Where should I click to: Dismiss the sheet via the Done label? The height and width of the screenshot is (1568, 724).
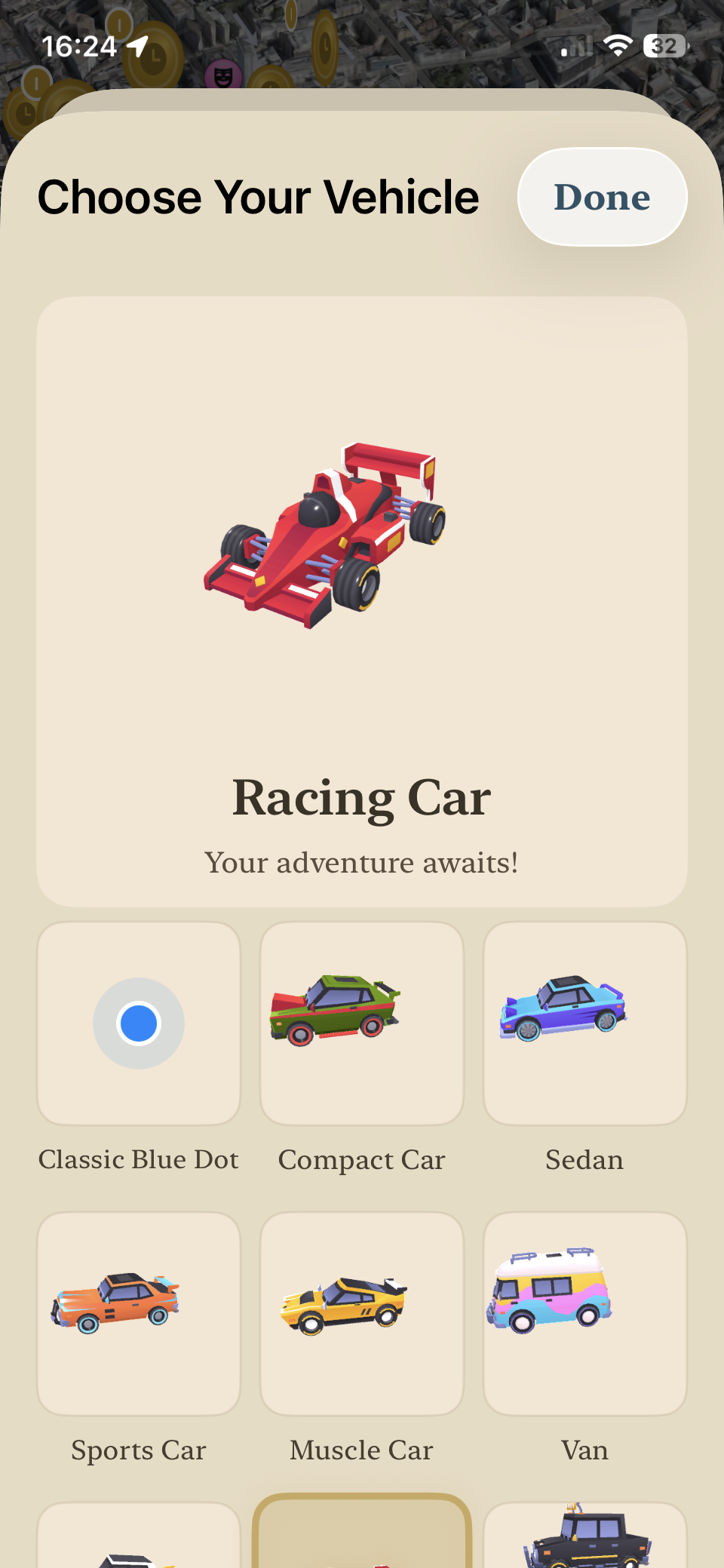coord(601,197)
